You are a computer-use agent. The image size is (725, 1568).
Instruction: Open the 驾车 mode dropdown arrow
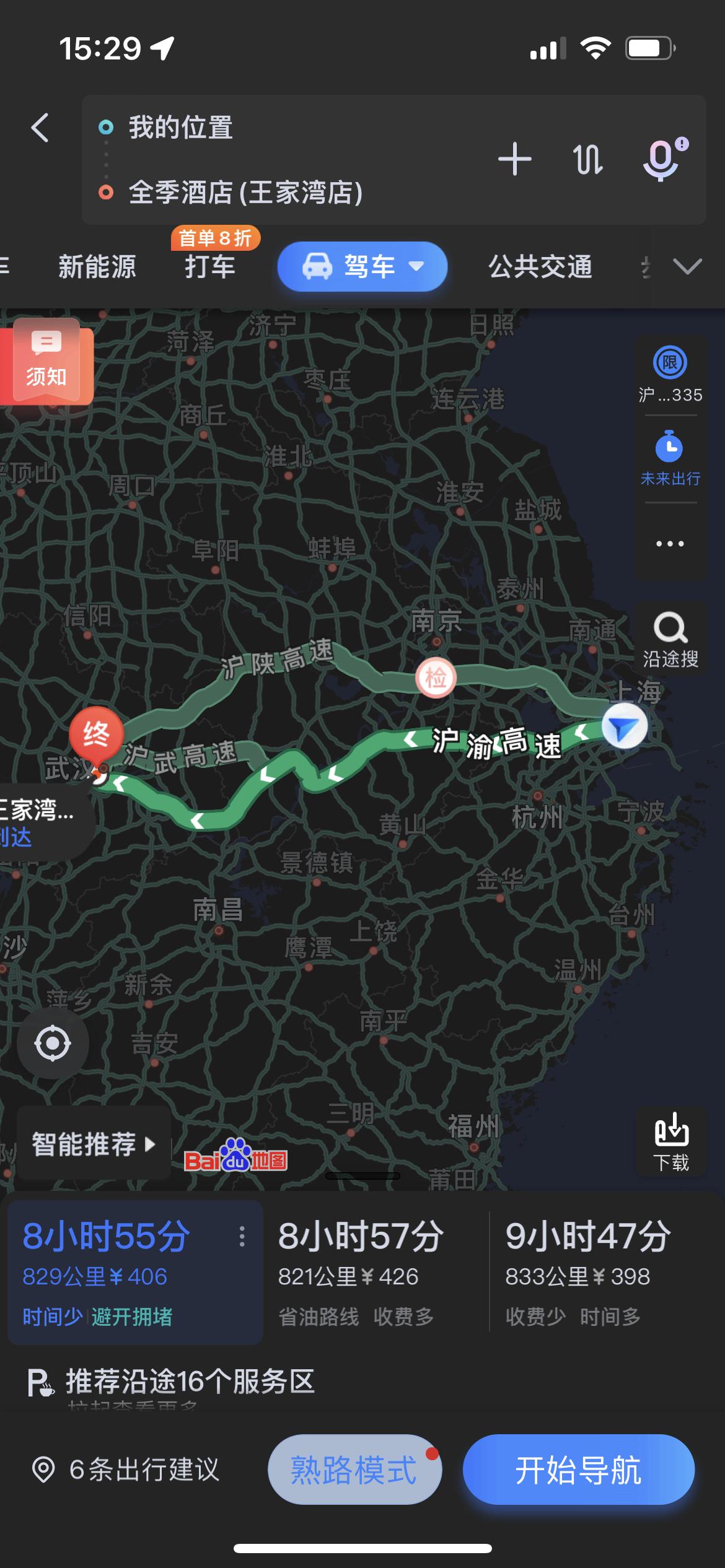point(416,266)
